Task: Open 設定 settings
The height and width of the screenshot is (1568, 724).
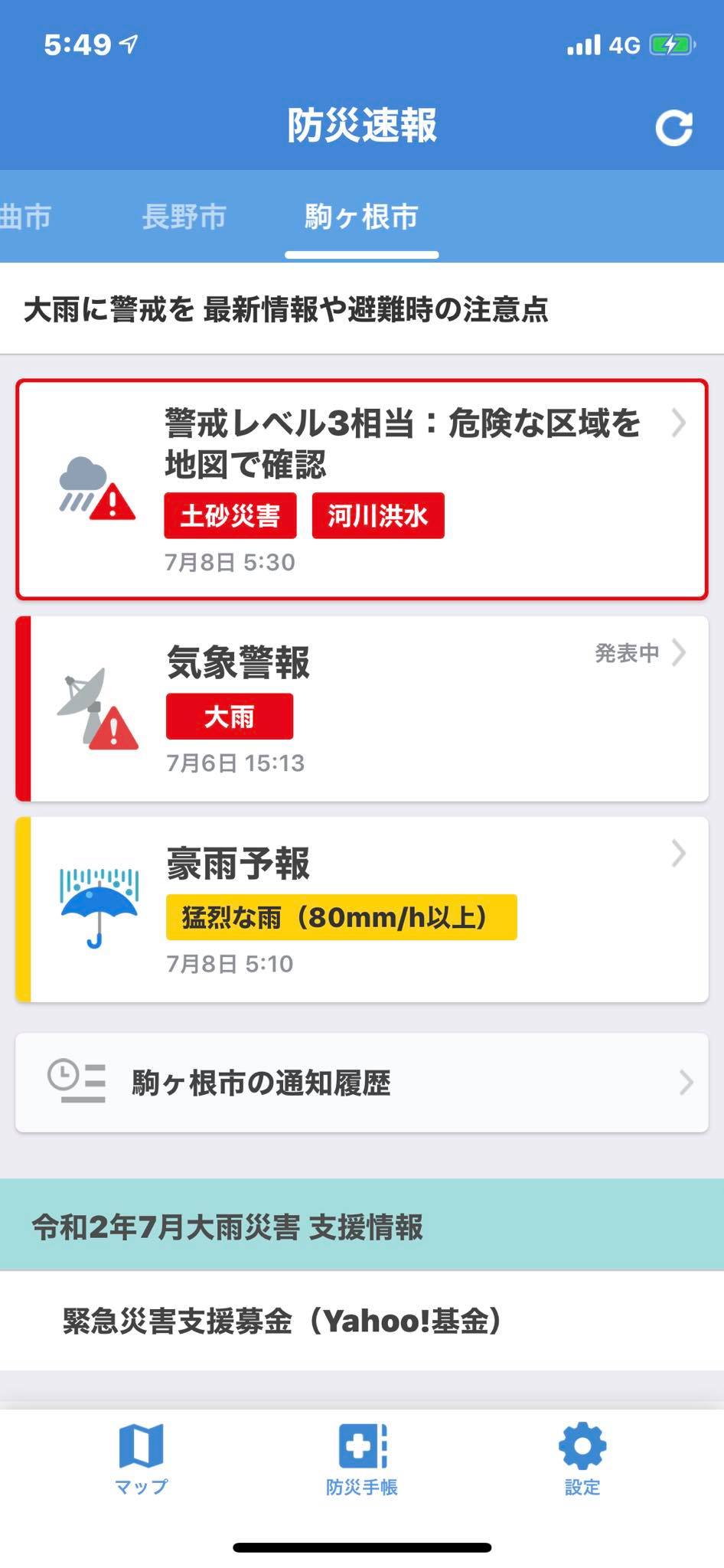Action: pos(582,1460)
